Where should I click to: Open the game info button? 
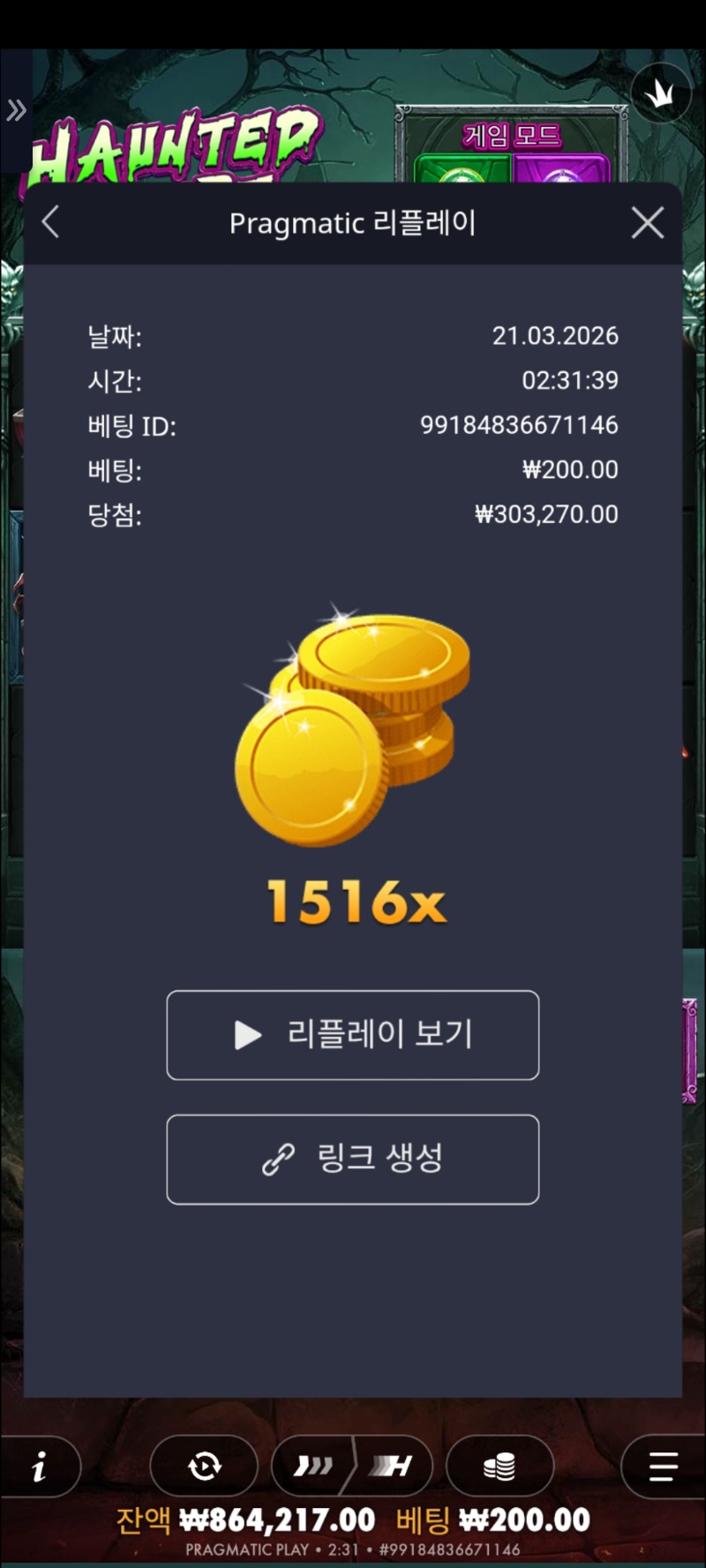tap(40, 1467)
